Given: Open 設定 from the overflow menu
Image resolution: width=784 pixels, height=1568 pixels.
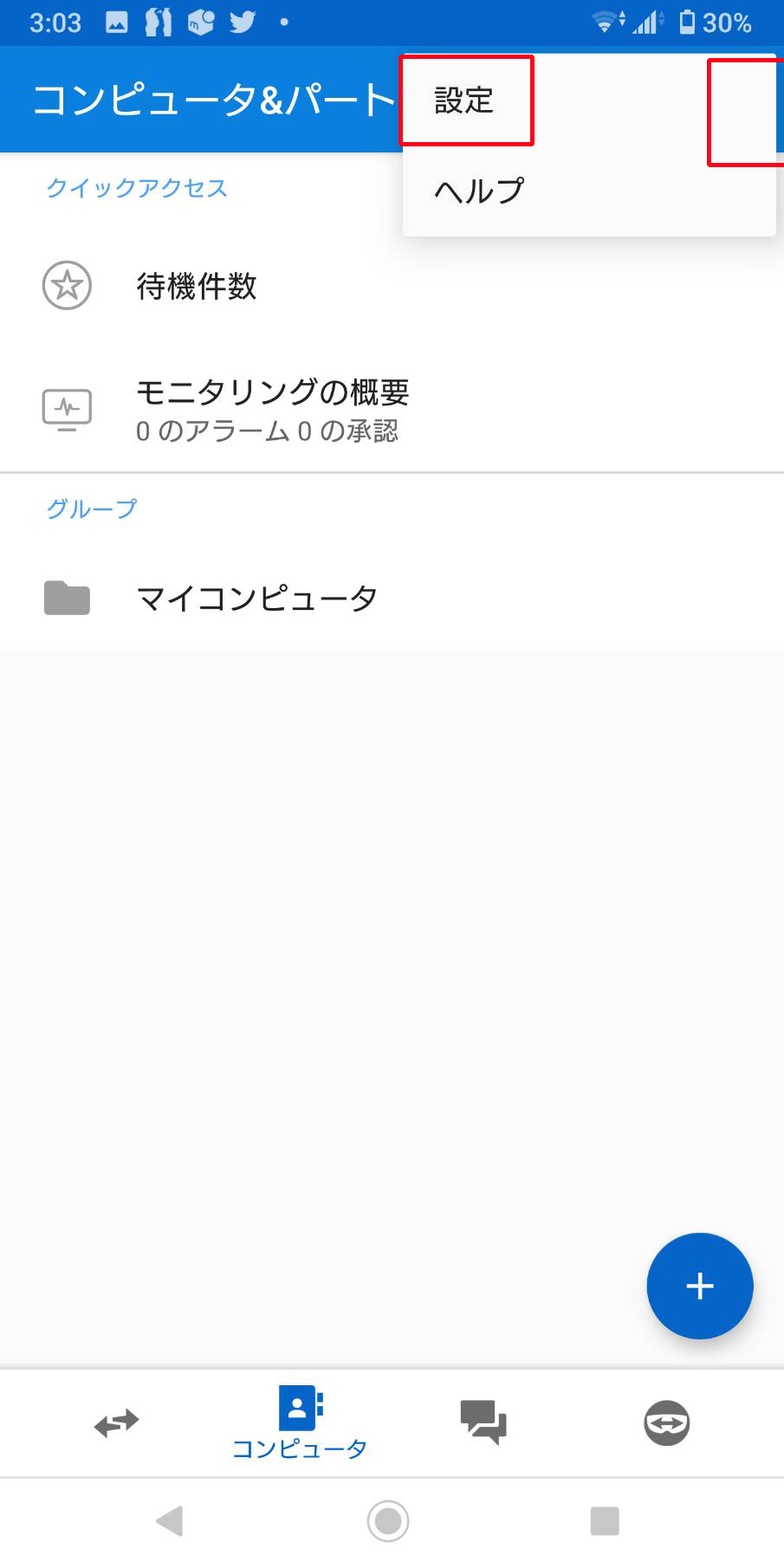Looking at the screenshot, I should tap(465, 100).
